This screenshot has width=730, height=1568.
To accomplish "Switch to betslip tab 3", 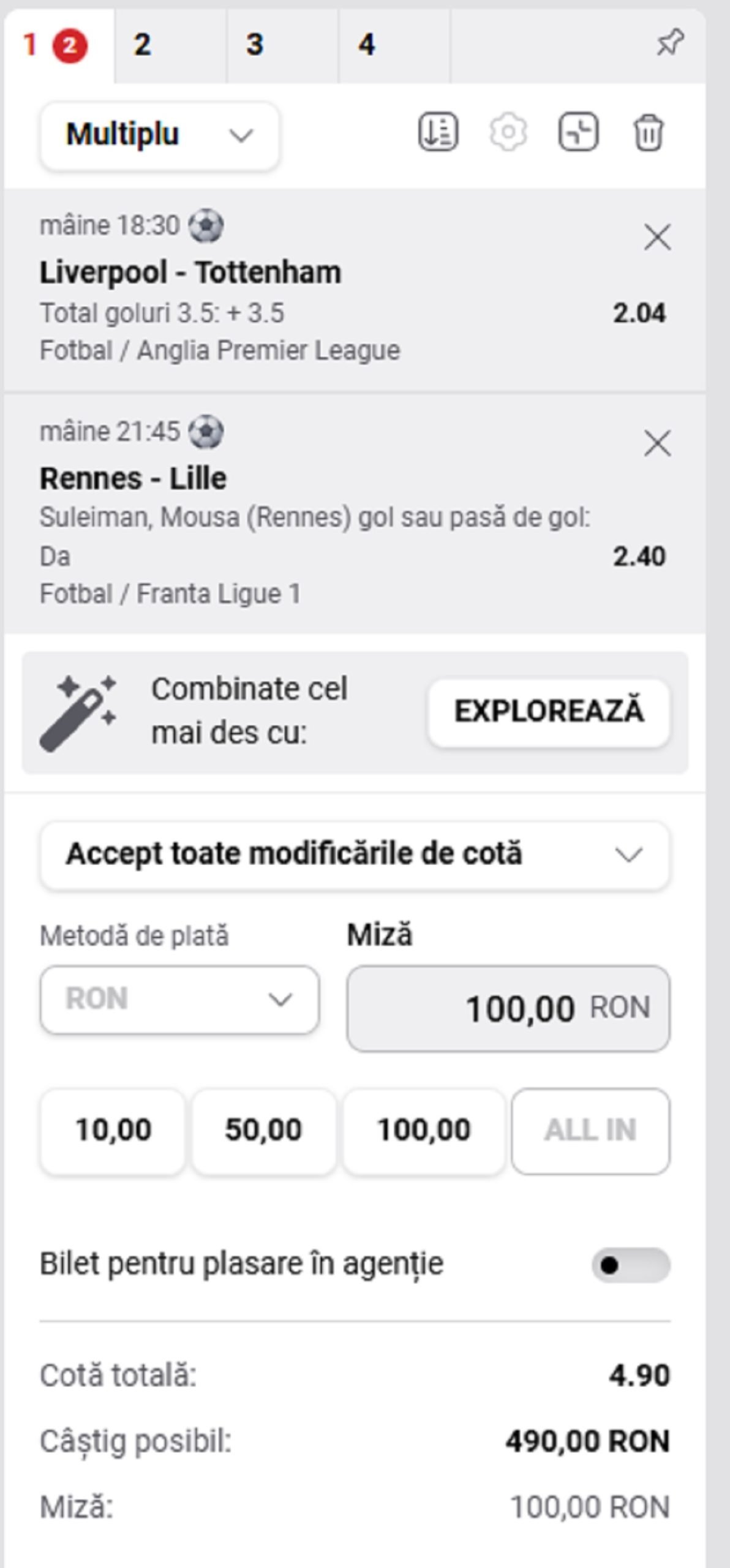I will (x=253, y=44).
